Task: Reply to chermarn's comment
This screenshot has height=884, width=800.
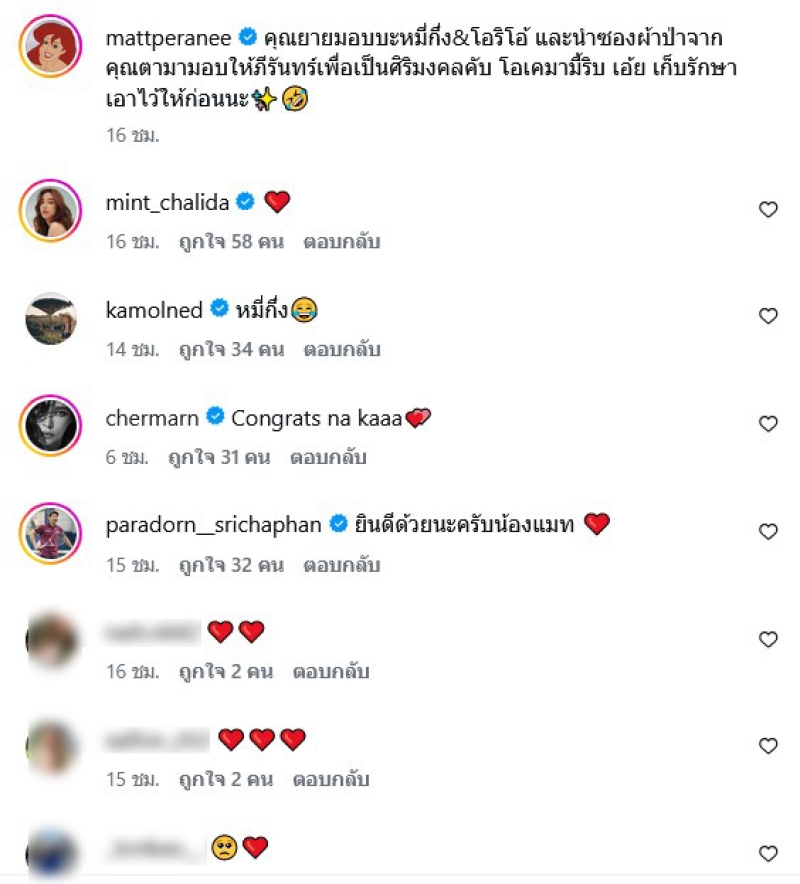Action: pos(329,457)
